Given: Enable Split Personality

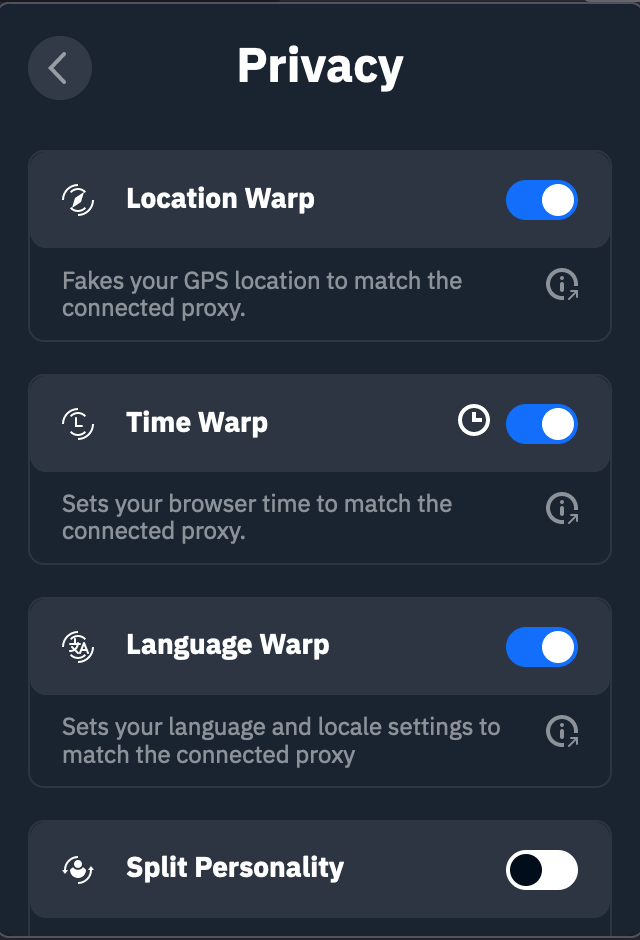Looking at the screenshot, I should pyautogui.click(x=541, y=870).
